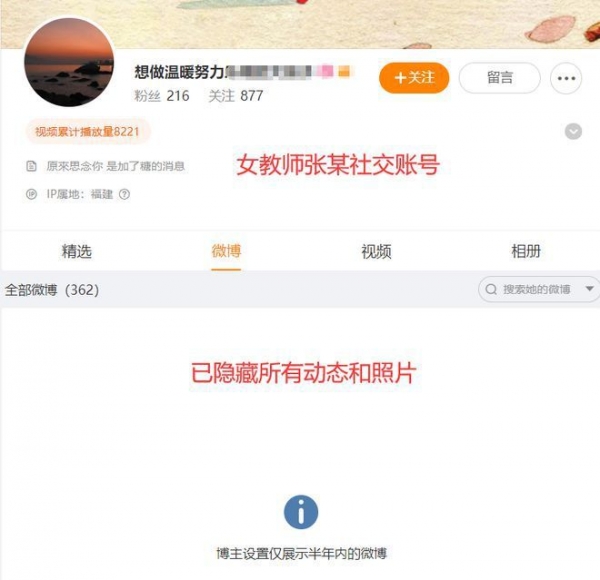Image resolution: width=600 pixels, height=580 pixels.
Task: Open the 关注 877 following list
Action: point(235,96)
